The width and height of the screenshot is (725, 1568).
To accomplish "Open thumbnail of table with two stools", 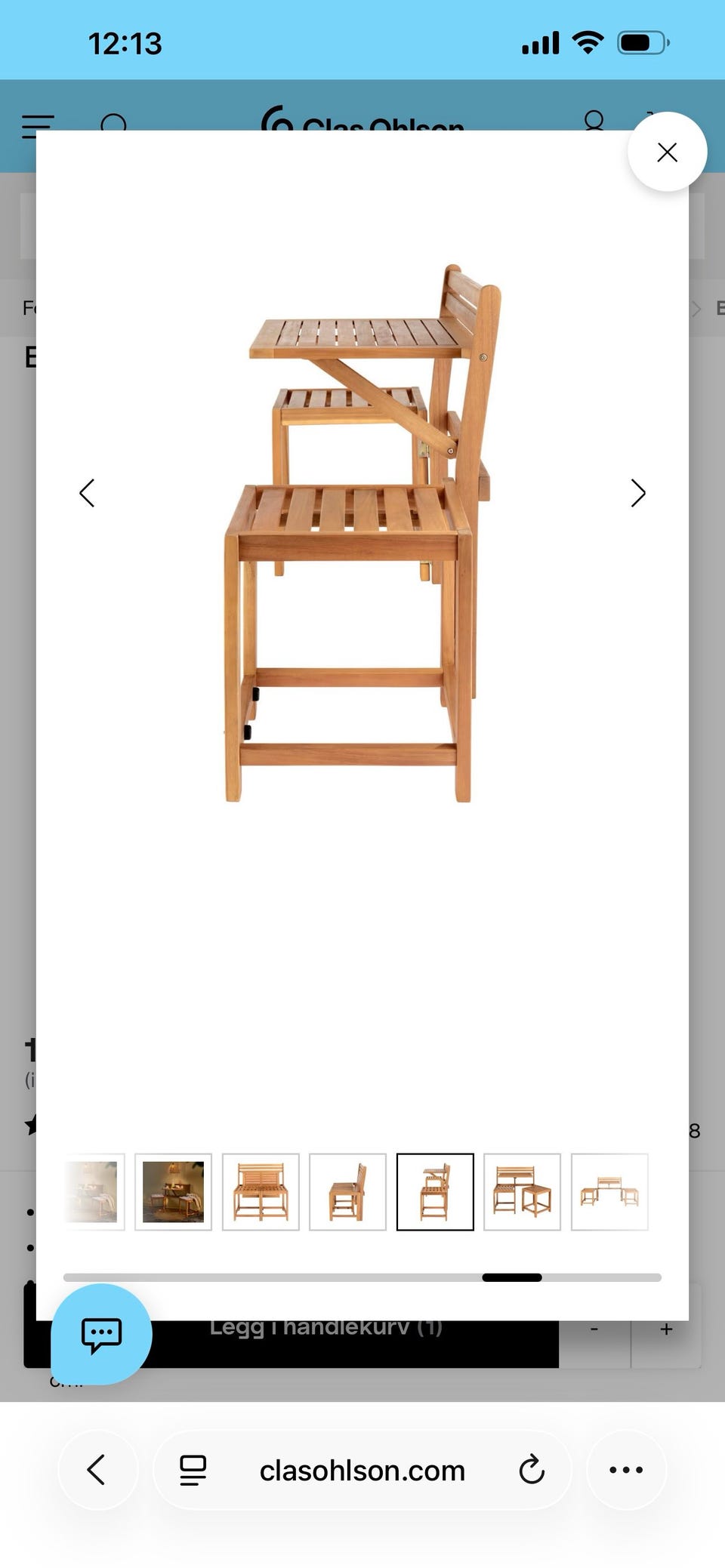I will (609, 1192).
